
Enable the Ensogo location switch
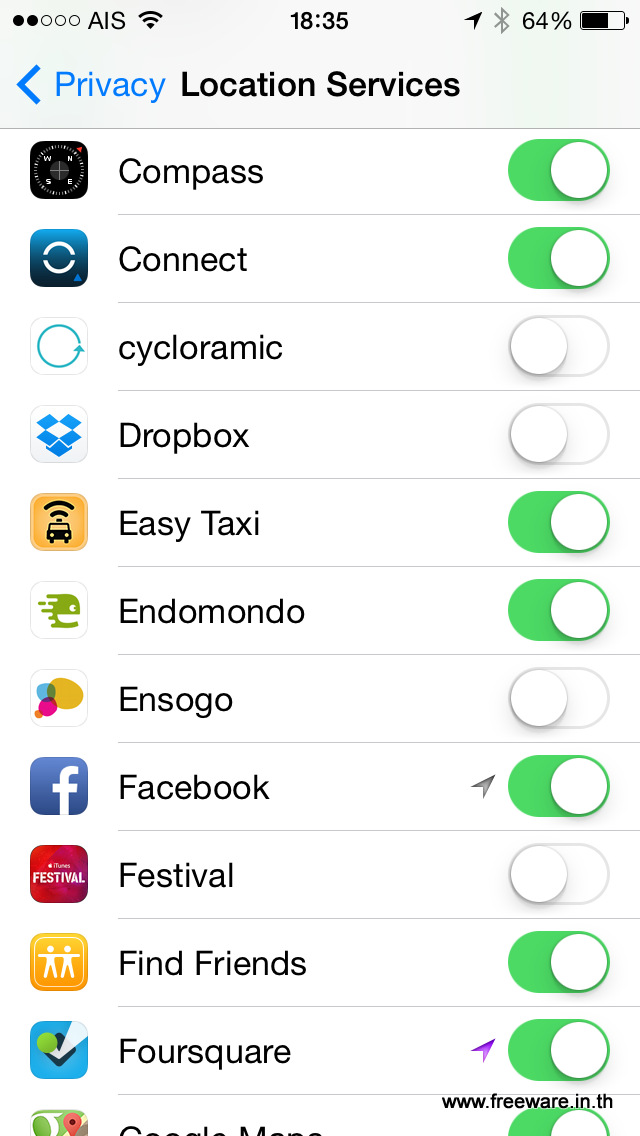[558, 699]
